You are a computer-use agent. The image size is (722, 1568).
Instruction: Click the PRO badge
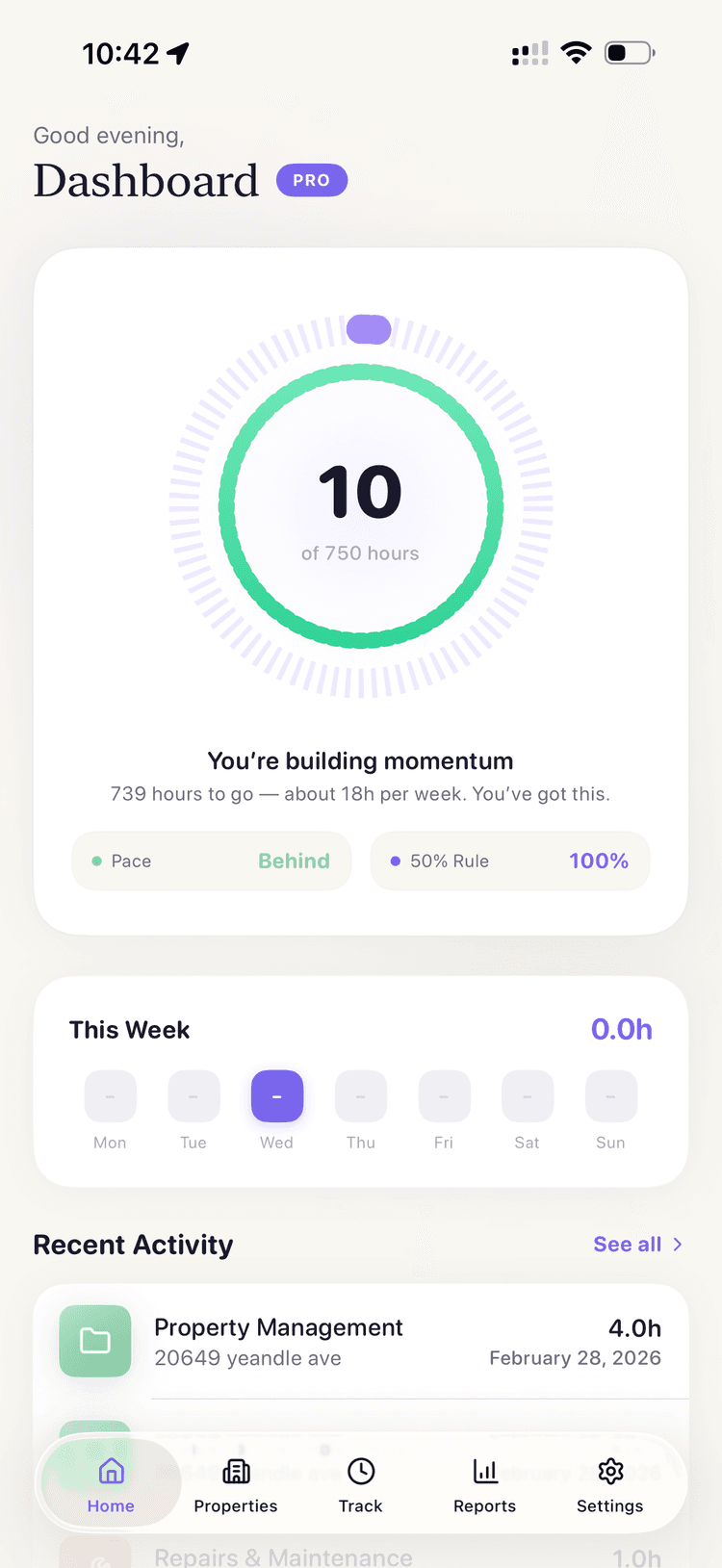311,179
